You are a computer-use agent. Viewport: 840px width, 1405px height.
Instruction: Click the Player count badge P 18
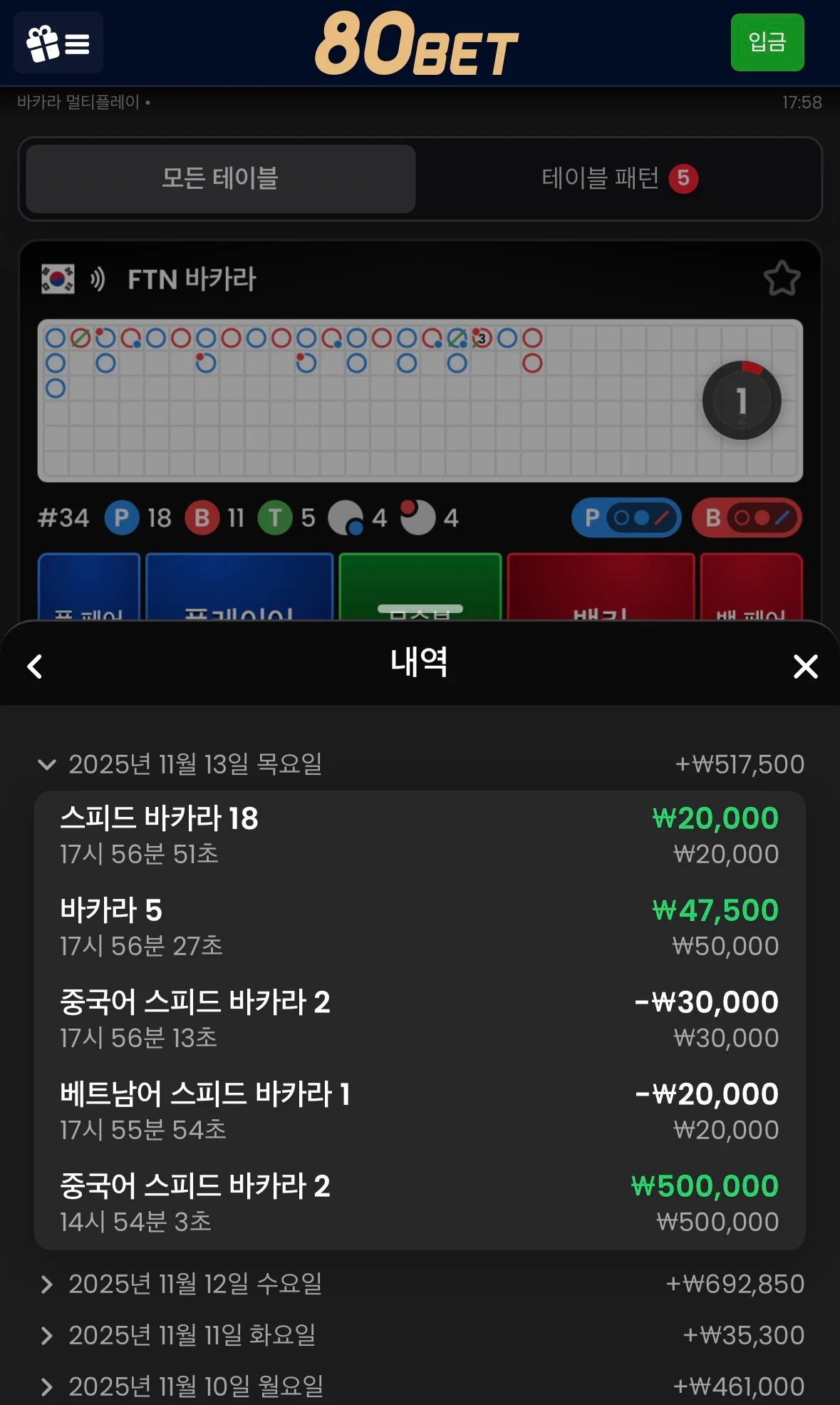tap(140, 518)
